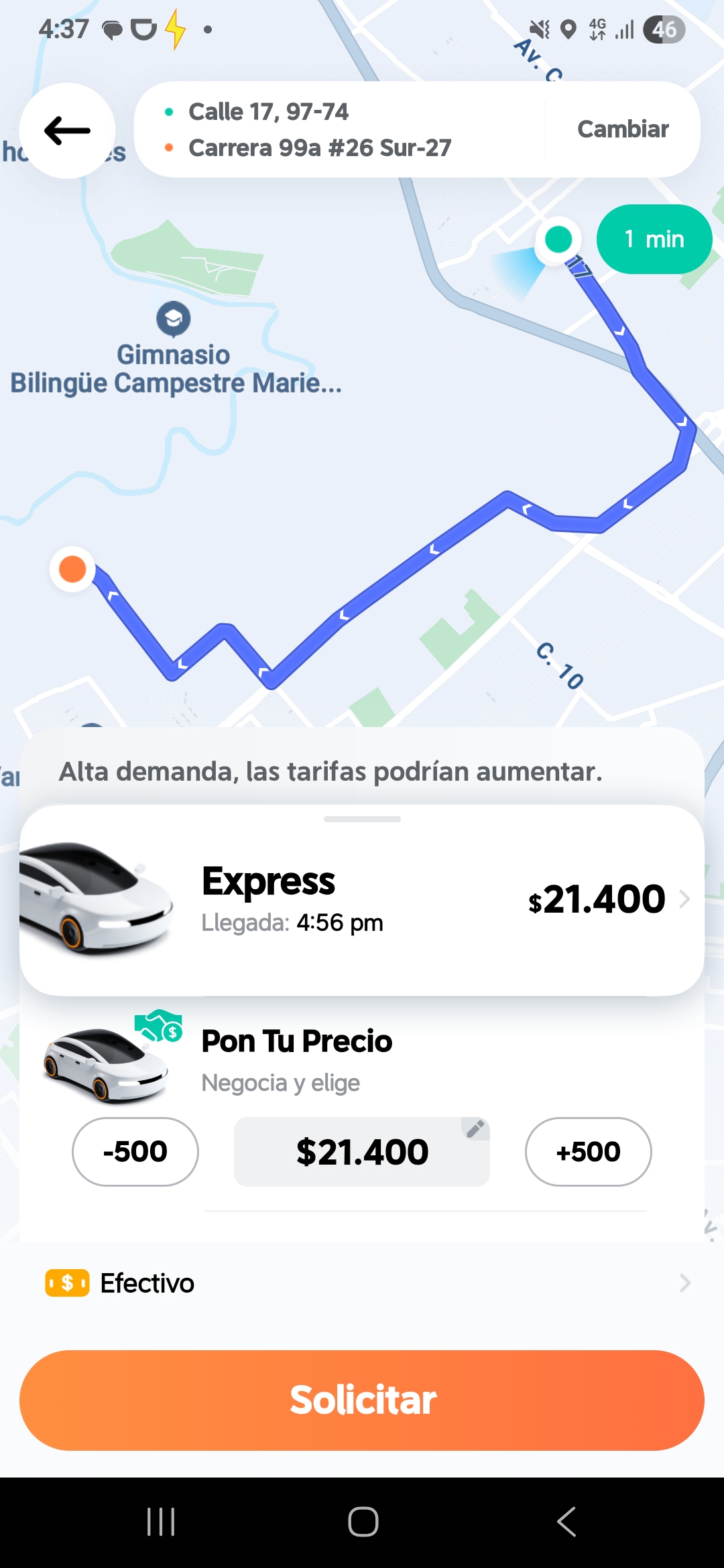Request the ride with Solicitar
The width and height of the screenshot is (724, 1568).
362,1400
